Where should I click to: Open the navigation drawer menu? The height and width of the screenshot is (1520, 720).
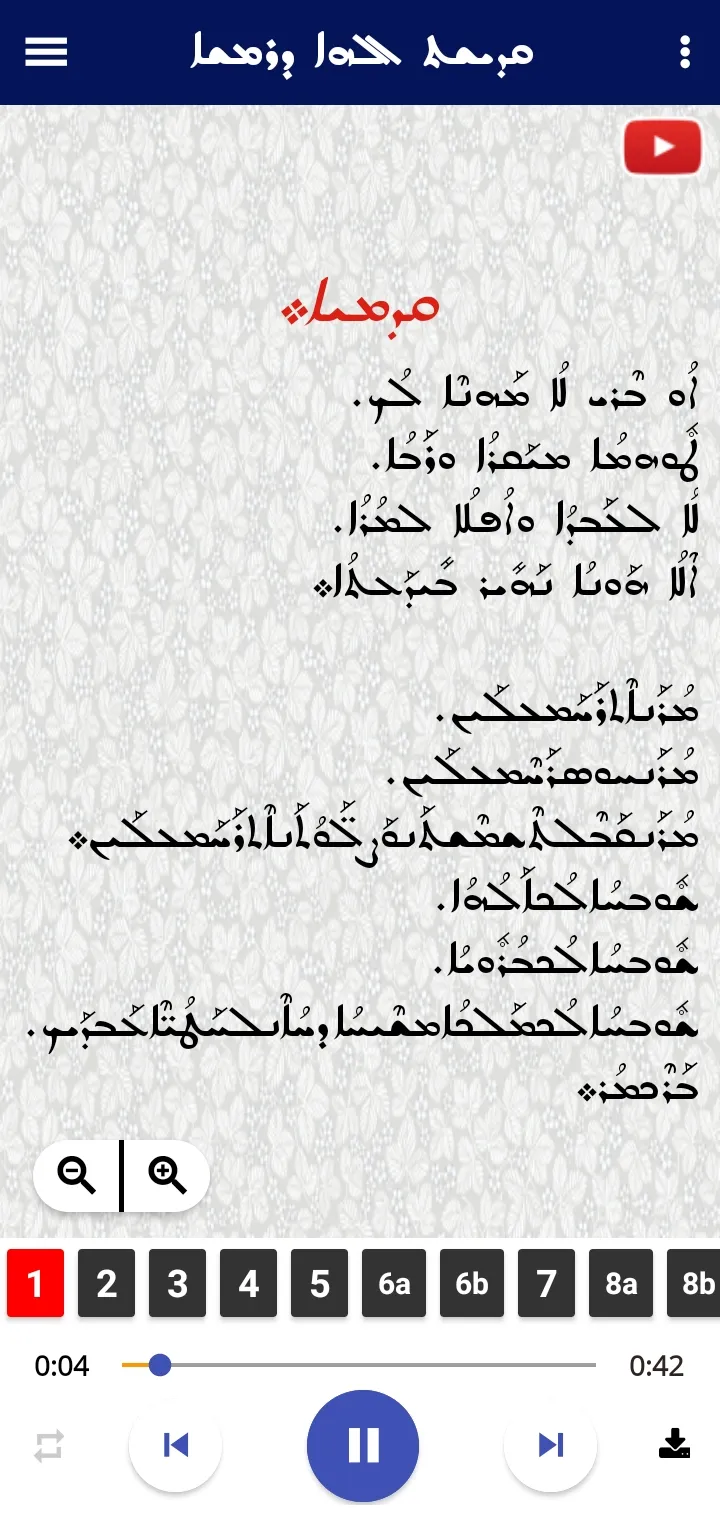pos(45,52)
